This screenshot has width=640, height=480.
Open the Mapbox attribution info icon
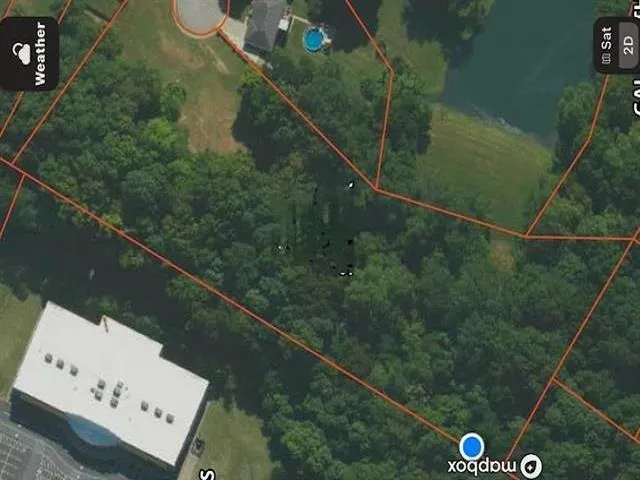531,466
